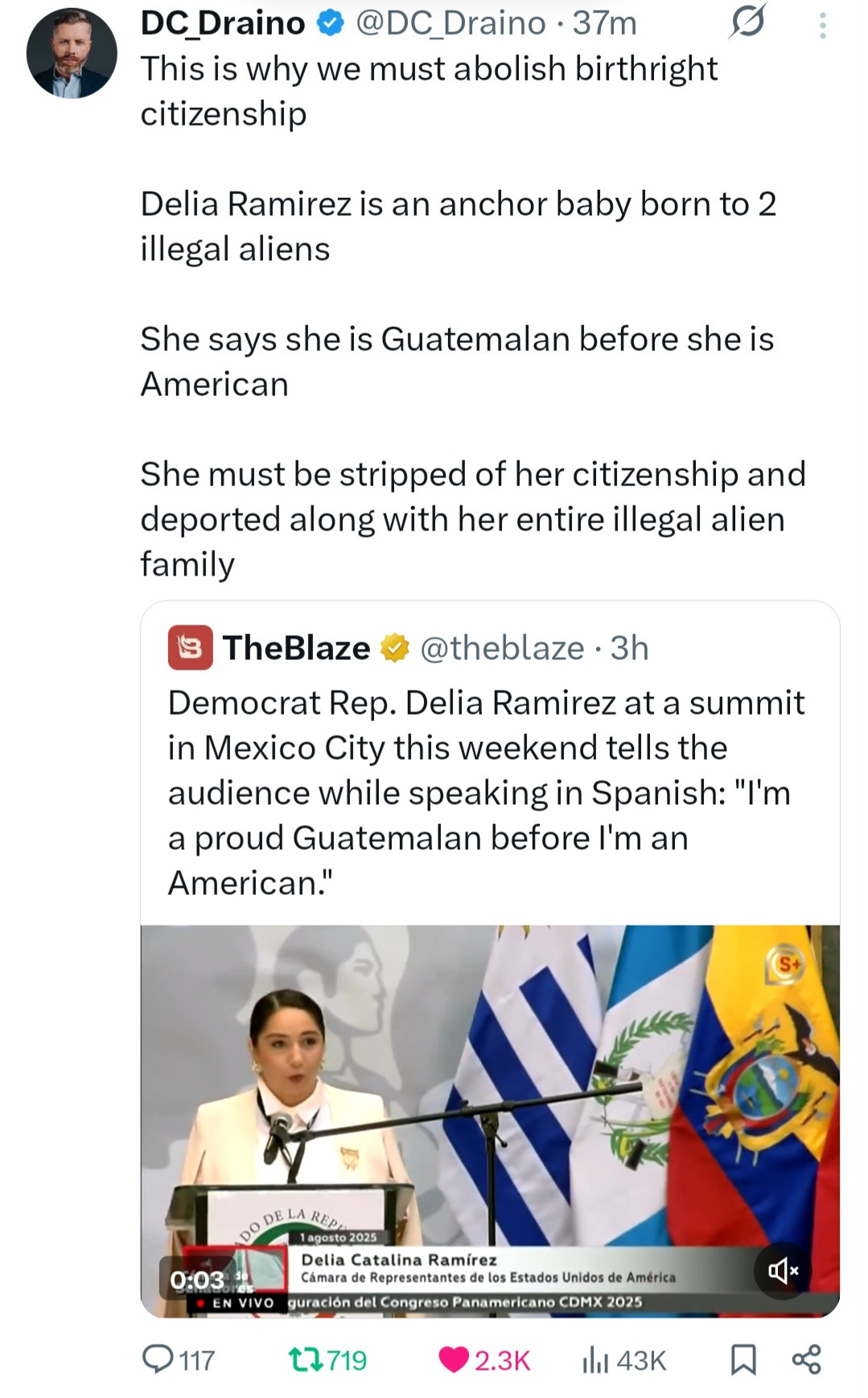Bookmark this post
The width and height of the screenshot is (868, 1398).
(x=743, y=1360)
